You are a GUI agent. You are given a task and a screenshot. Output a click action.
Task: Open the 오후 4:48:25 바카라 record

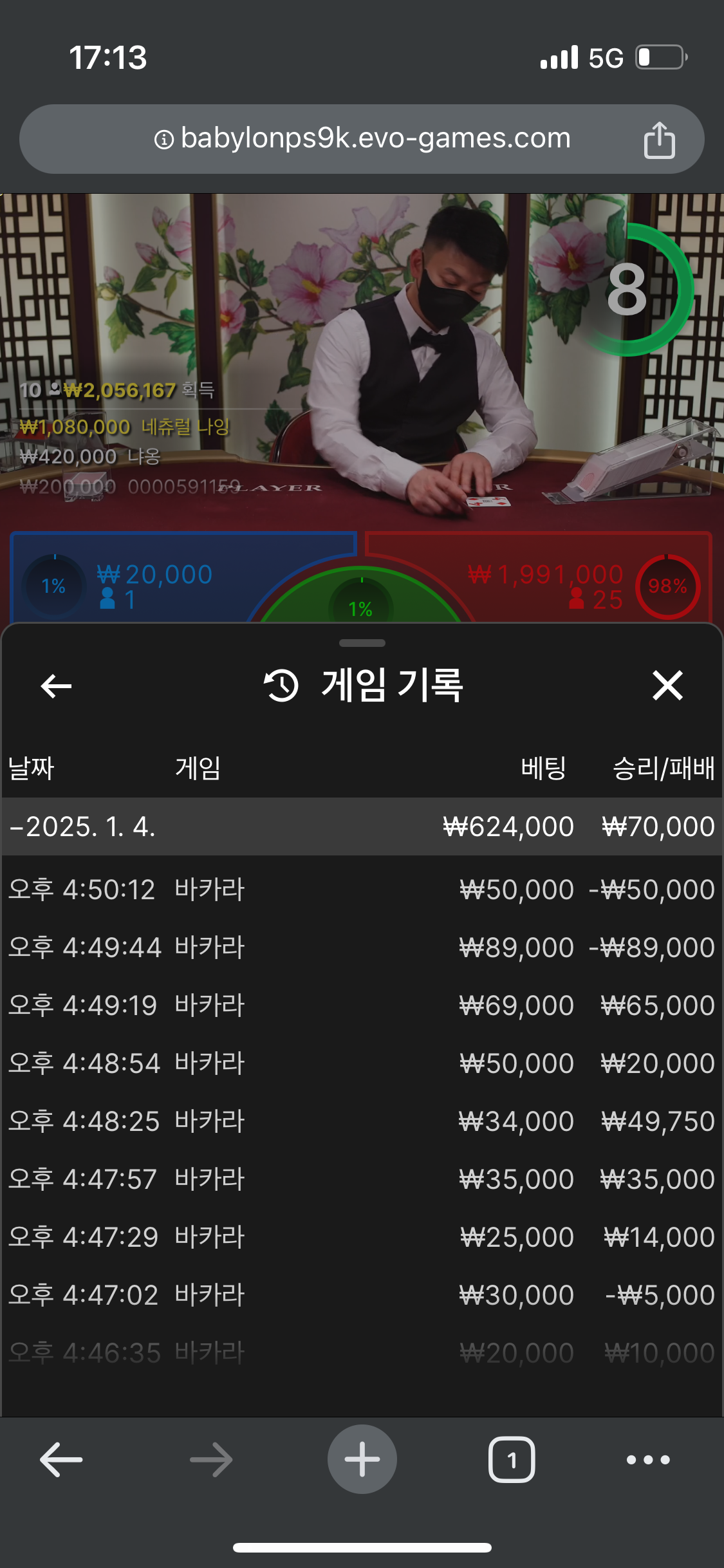(360, 1121)
